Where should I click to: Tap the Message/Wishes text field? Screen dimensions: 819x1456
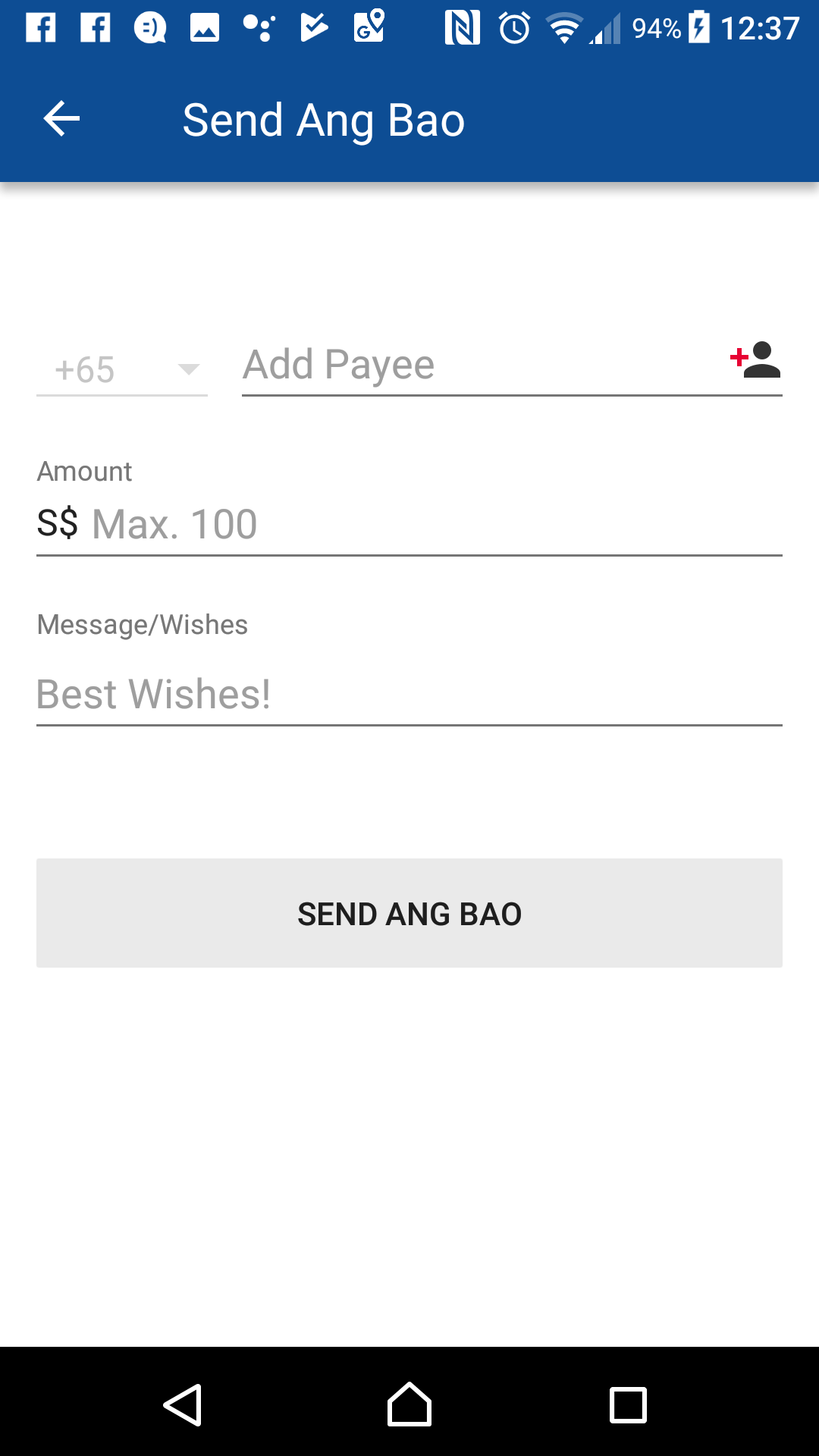409,694
